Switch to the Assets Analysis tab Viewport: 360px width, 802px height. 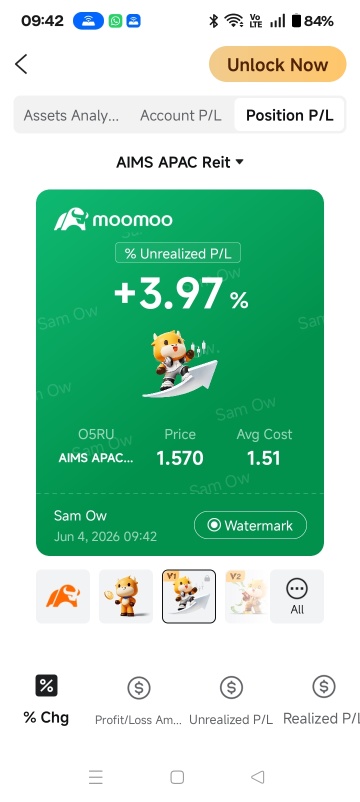[x=71, y=115]
